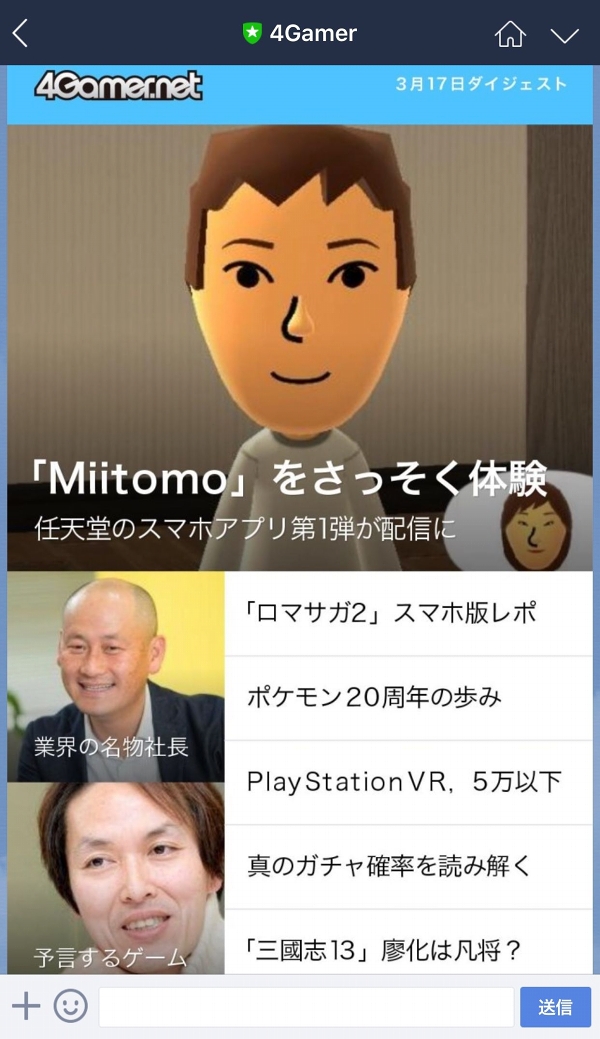
Task: Tap the plus attachment icon
Action: tap(25, 1006)
